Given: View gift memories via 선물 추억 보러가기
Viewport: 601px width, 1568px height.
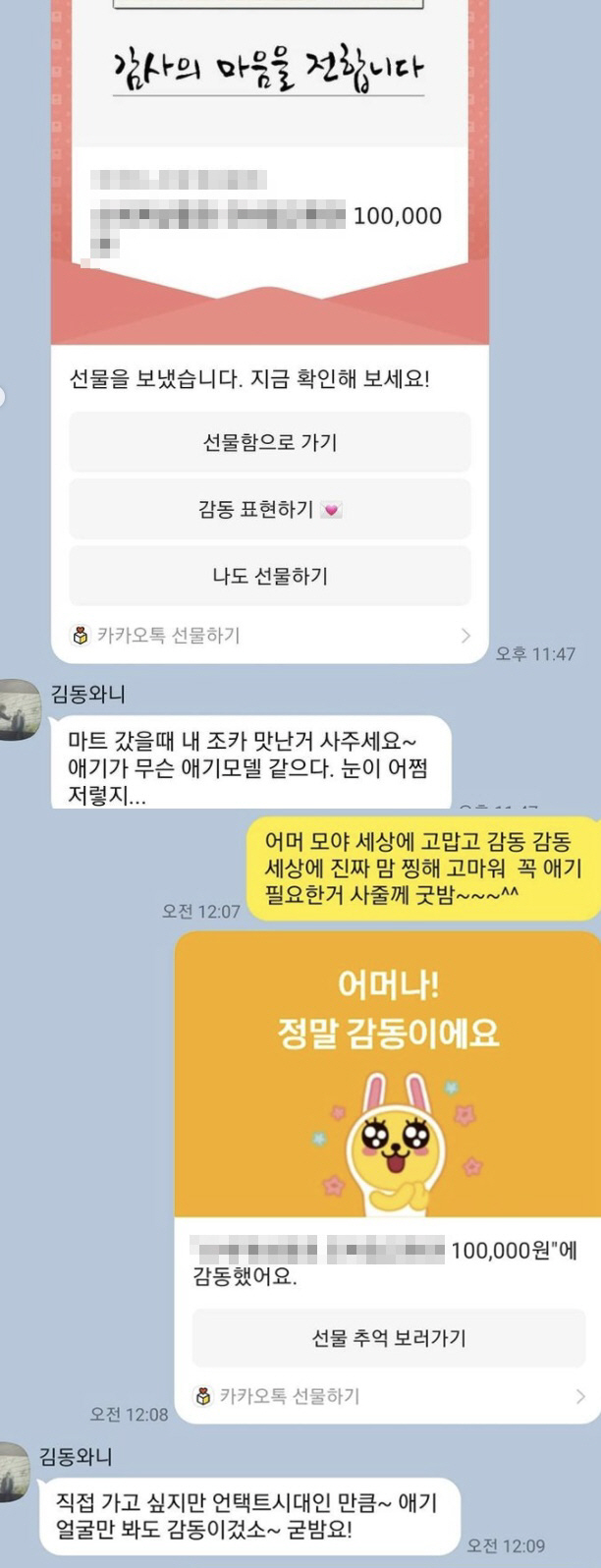Looking at the screenshot, I should (x=389, y=1338).
